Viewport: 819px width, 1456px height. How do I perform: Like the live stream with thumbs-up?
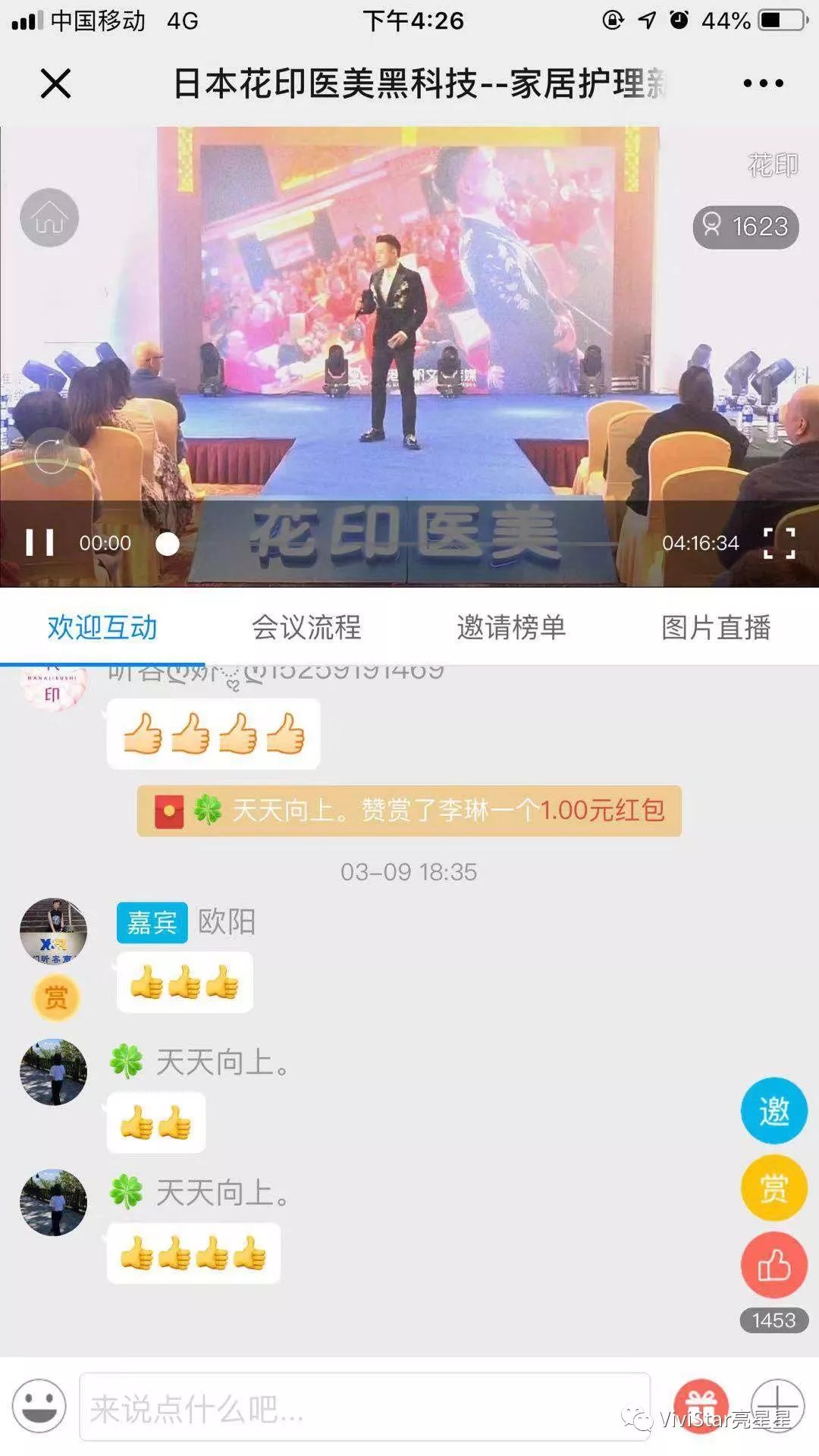pyautogui.click(x=773, y=1266)
